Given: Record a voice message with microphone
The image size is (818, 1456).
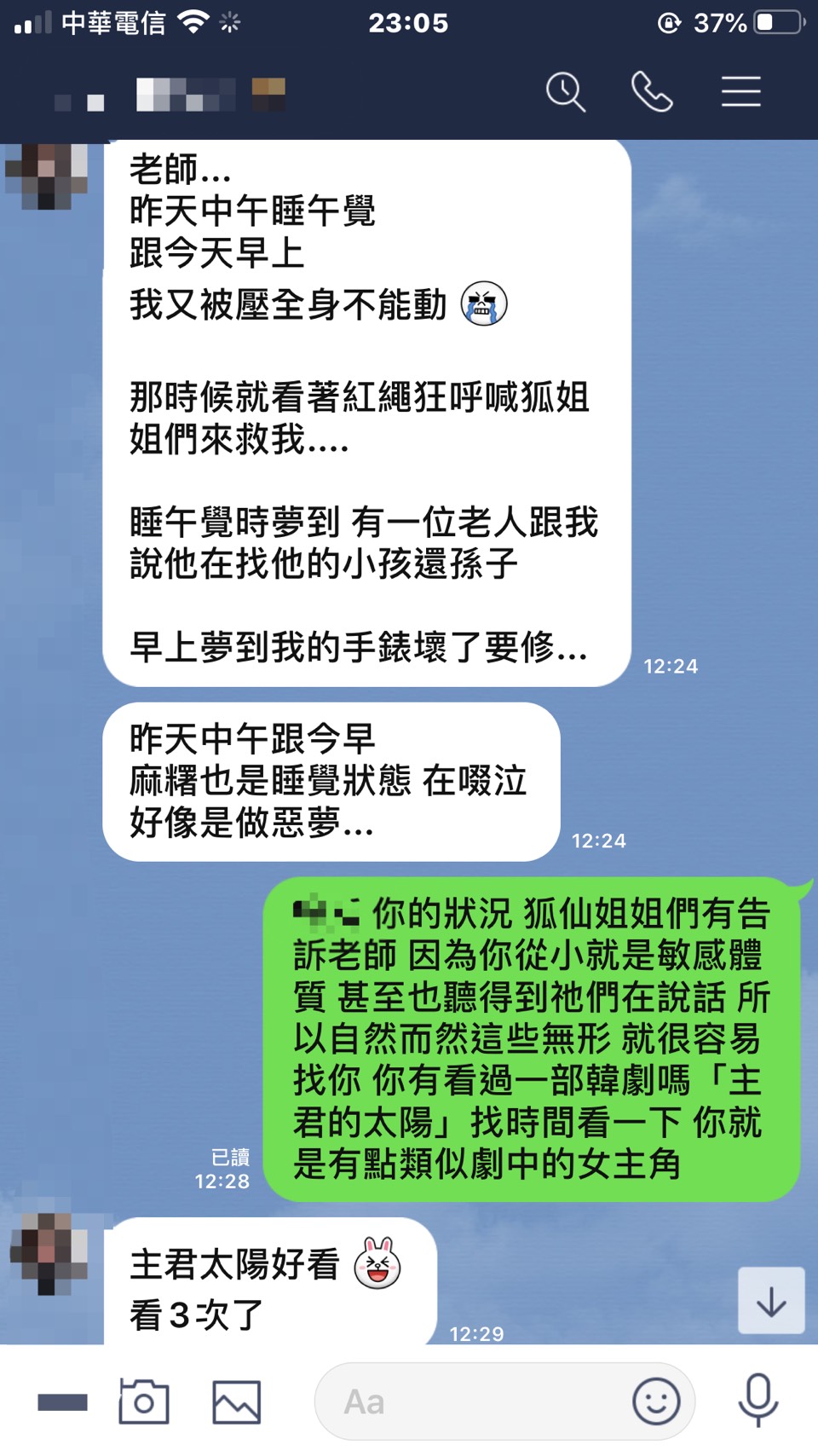Looking at the screenshot, I should tap(758, 1400).
